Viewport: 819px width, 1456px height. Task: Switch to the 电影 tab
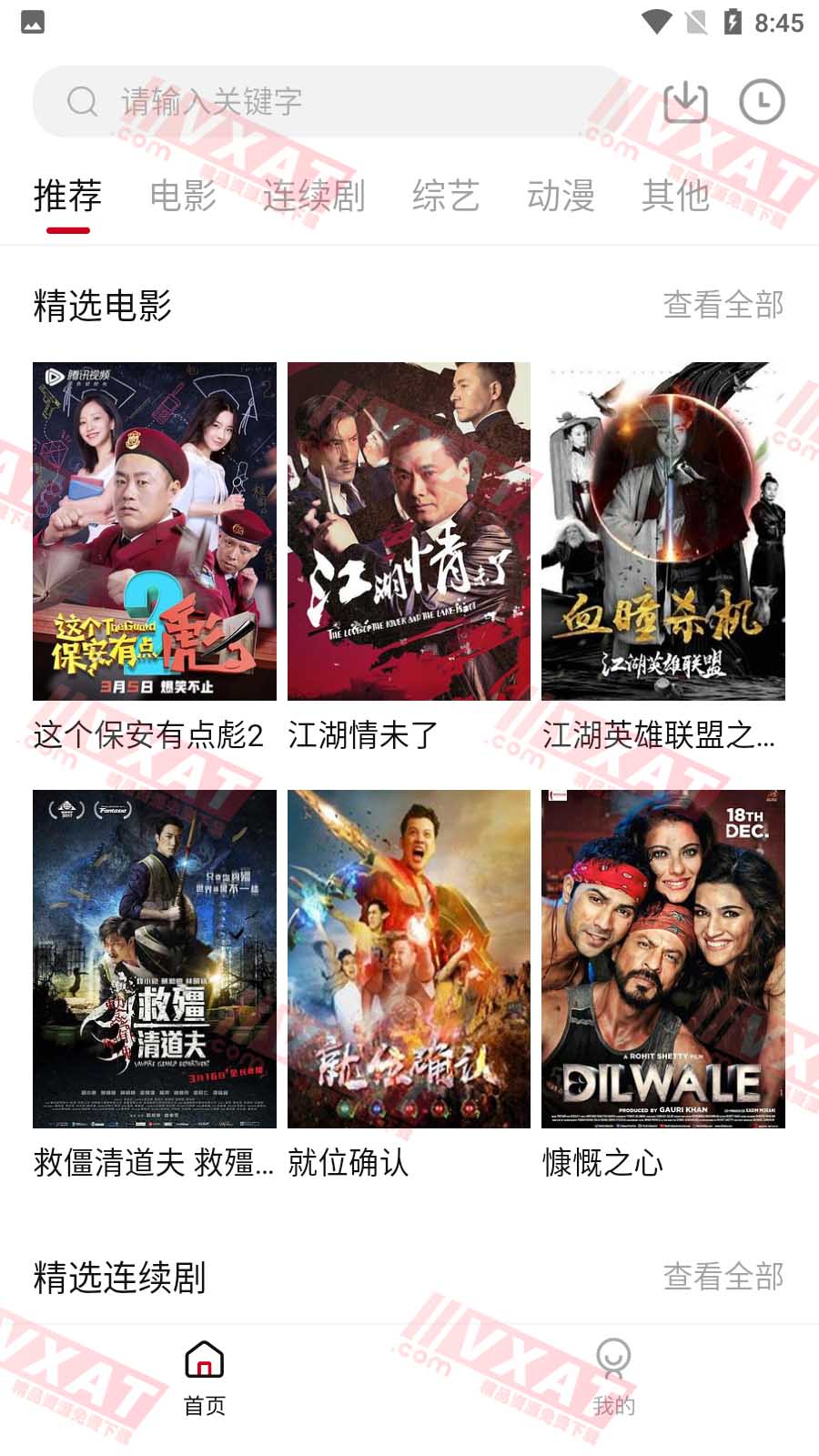(x=183, y=196)
